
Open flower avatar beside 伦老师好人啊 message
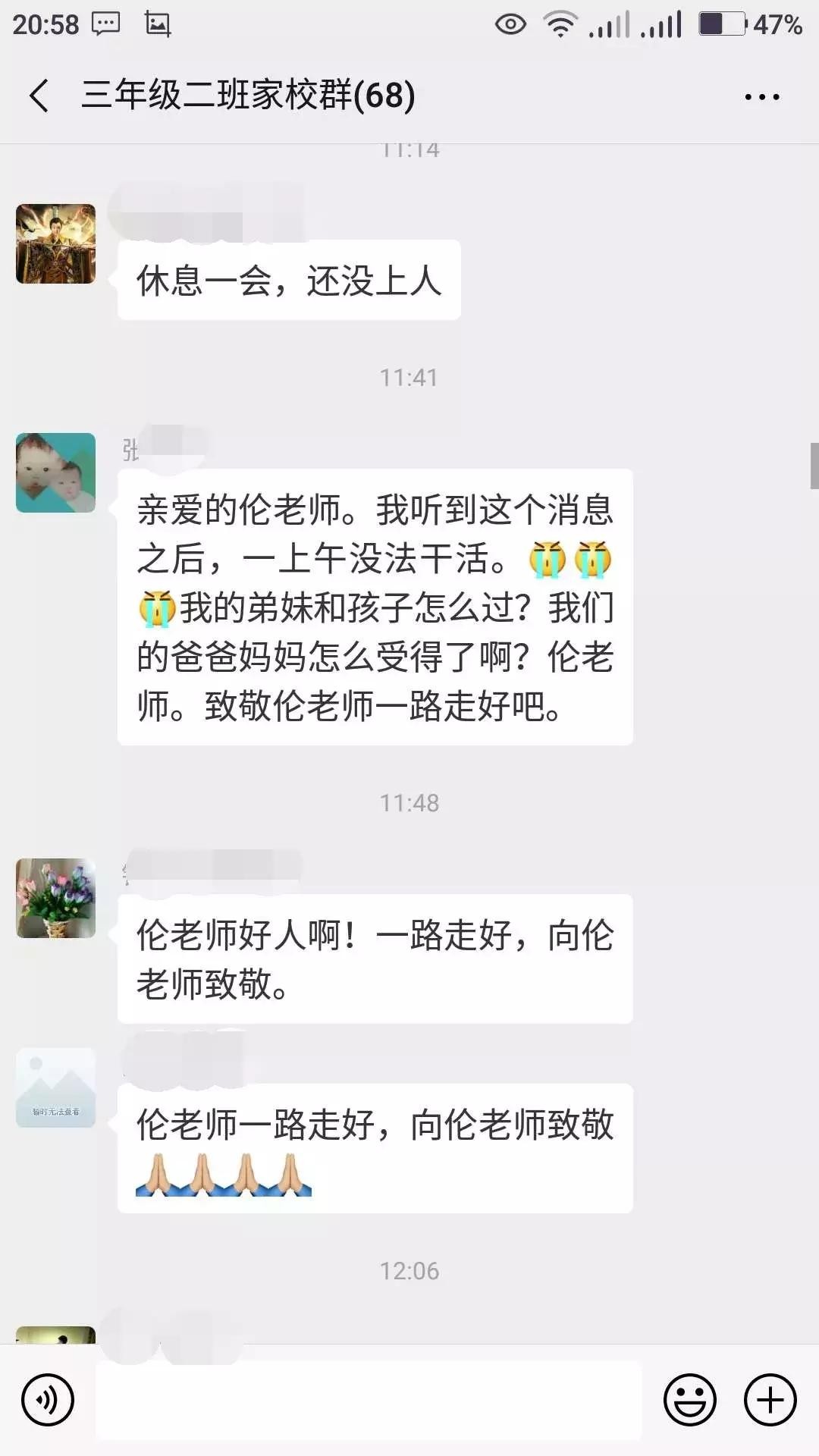pos(56,899)
